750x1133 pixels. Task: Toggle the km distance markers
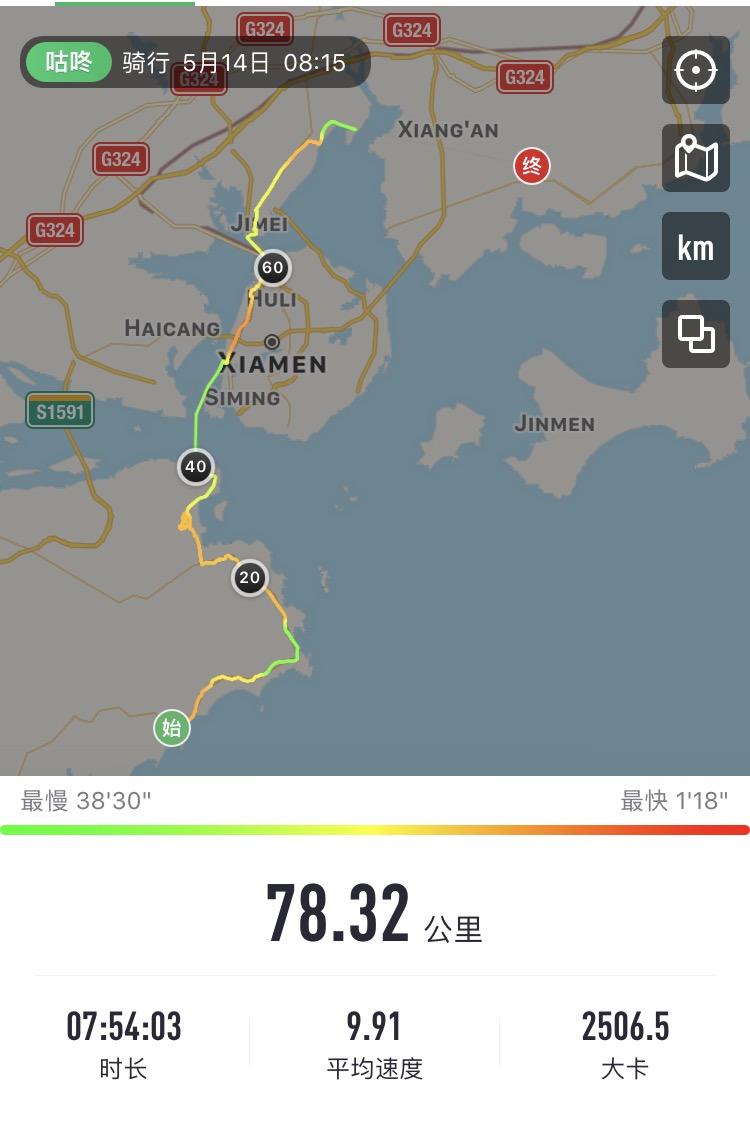[x=696, y=246]
